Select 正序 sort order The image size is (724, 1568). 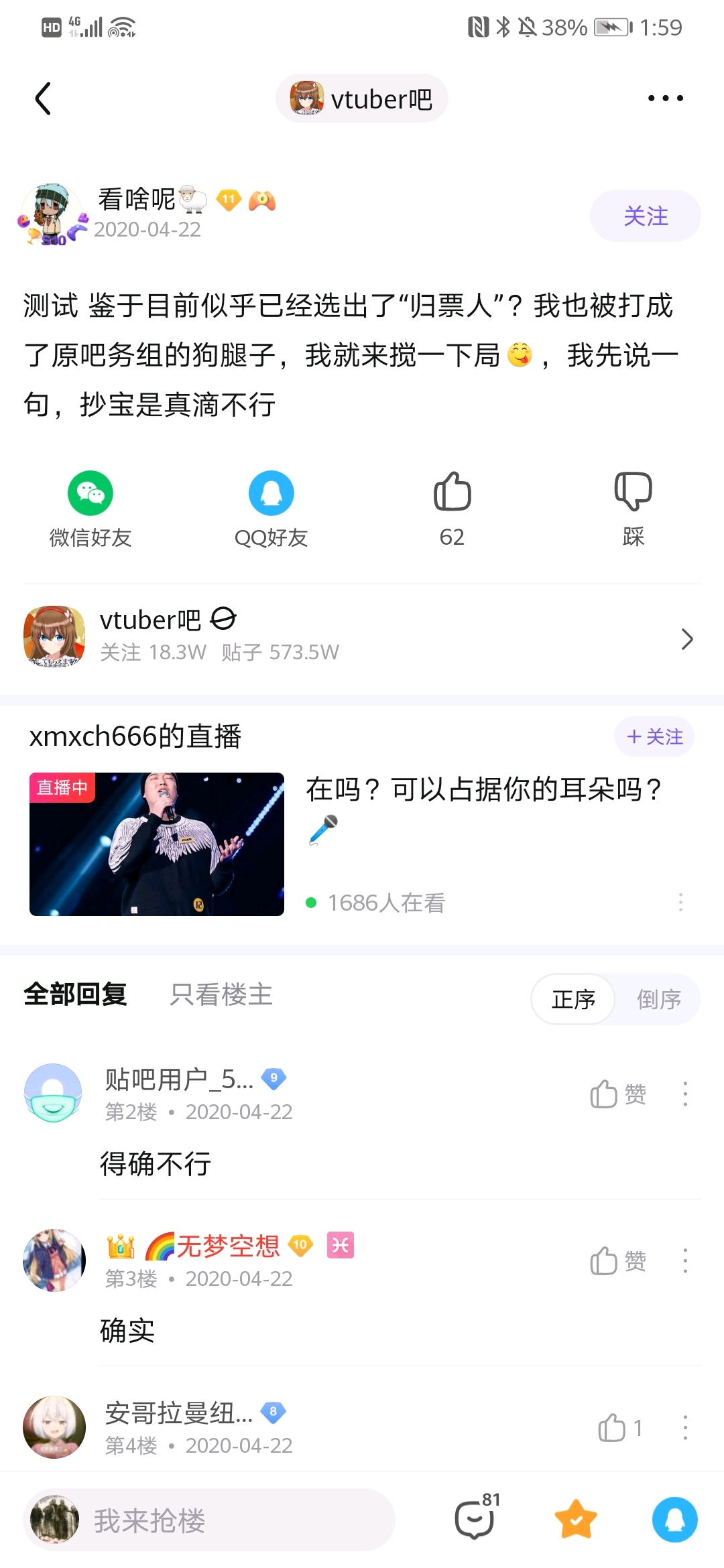(574, 999)
